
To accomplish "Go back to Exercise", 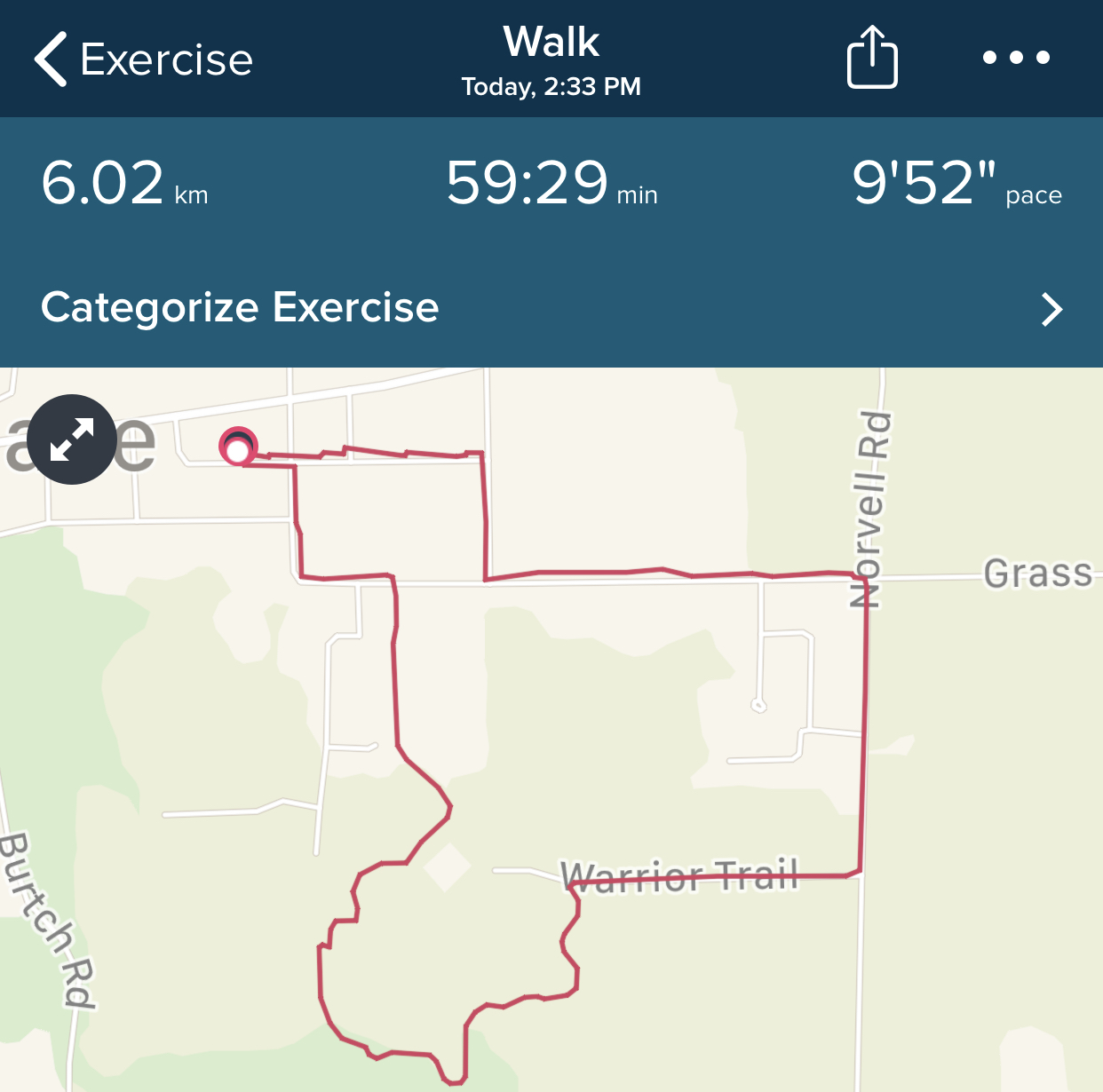I will tap(142, 59).
